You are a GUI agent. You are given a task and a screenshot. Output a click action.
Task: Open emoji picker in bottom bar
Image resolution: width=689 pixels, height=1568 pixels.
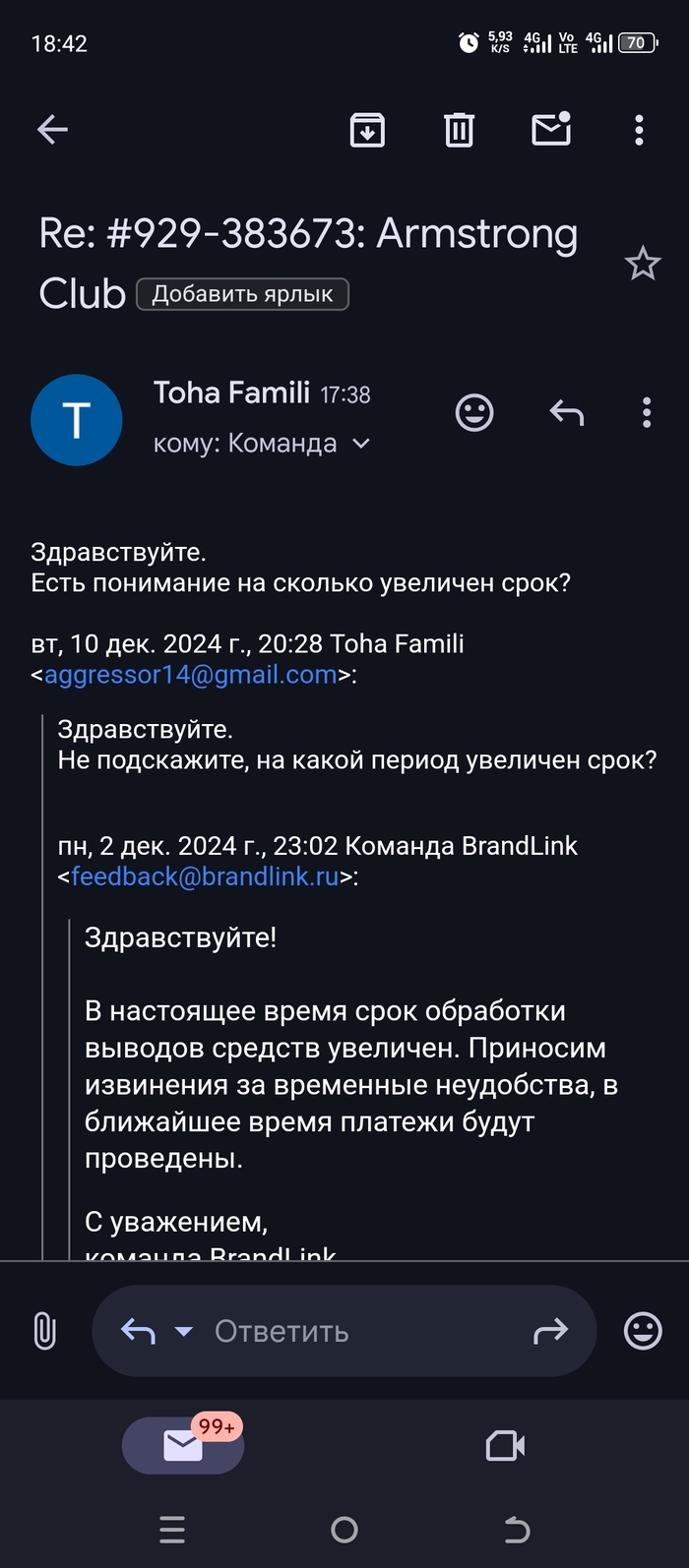643,1331
